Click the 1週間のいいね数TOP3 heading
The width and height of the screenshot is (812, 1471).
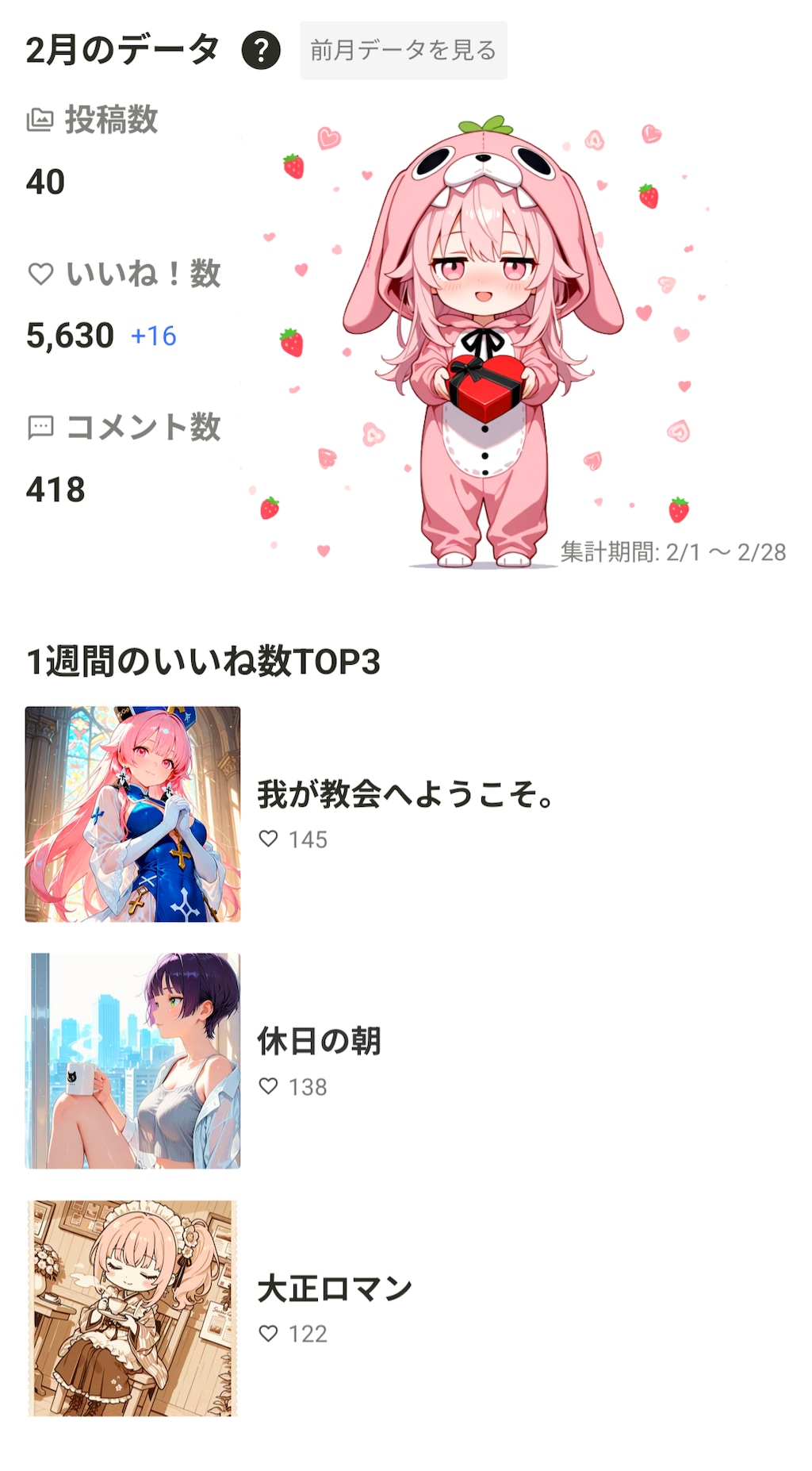(205, 659)
